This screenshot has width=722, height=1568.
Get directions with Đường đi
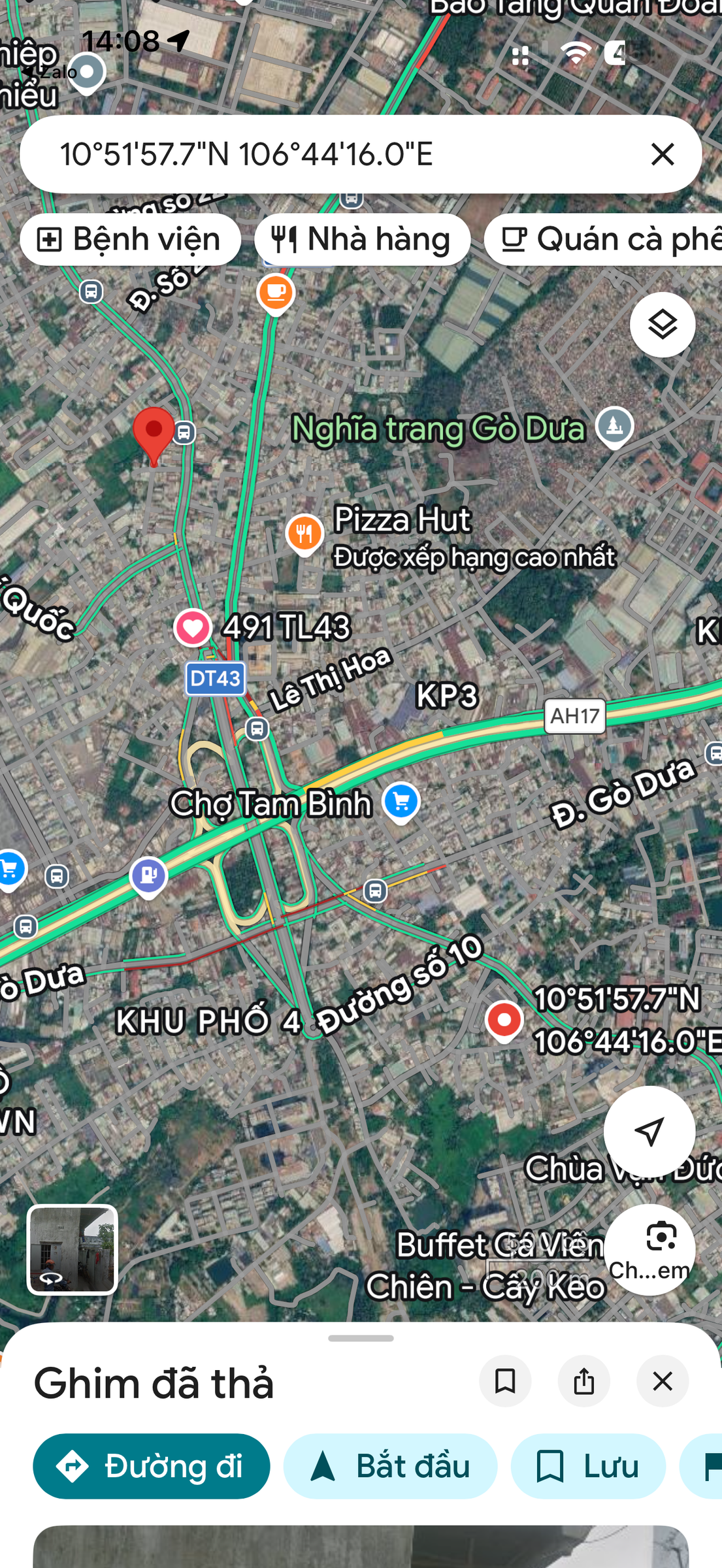point(152,1467)
